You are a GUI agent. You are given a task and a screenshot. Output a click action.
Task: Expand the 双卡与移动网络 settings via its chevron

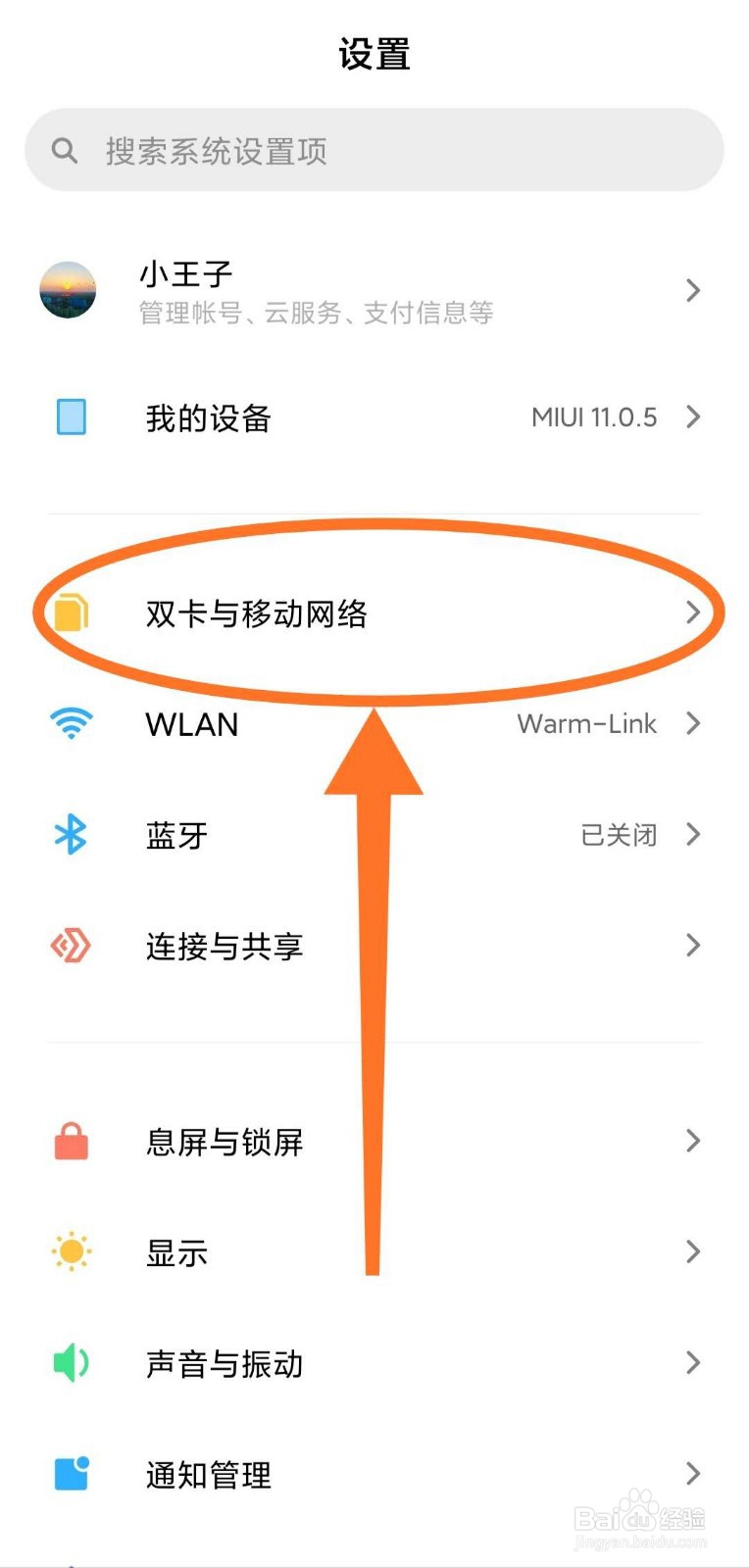pyautogui.click(x=693, y=612)
